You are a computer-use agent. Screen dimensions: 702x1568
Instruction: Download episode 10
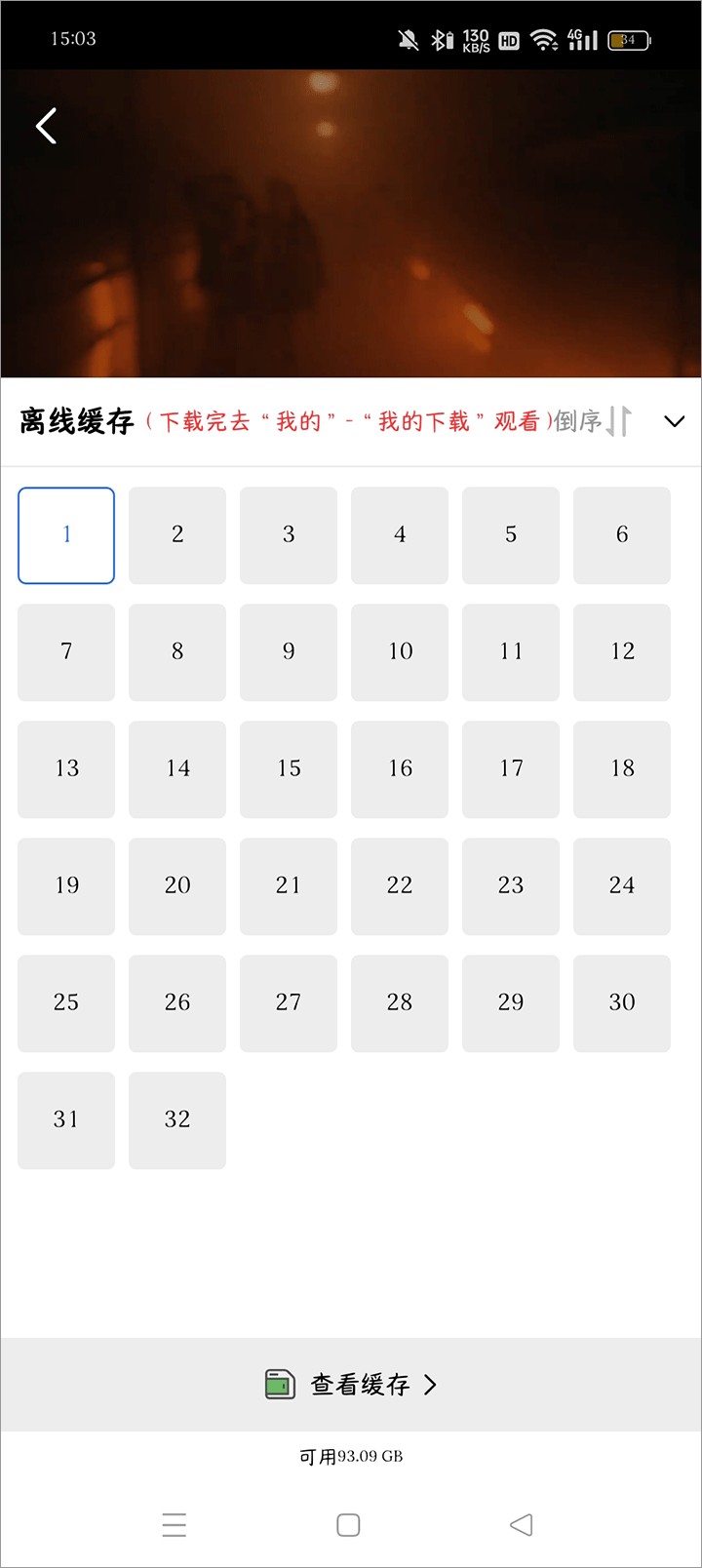pyautogui.click(x=400, y=652)
